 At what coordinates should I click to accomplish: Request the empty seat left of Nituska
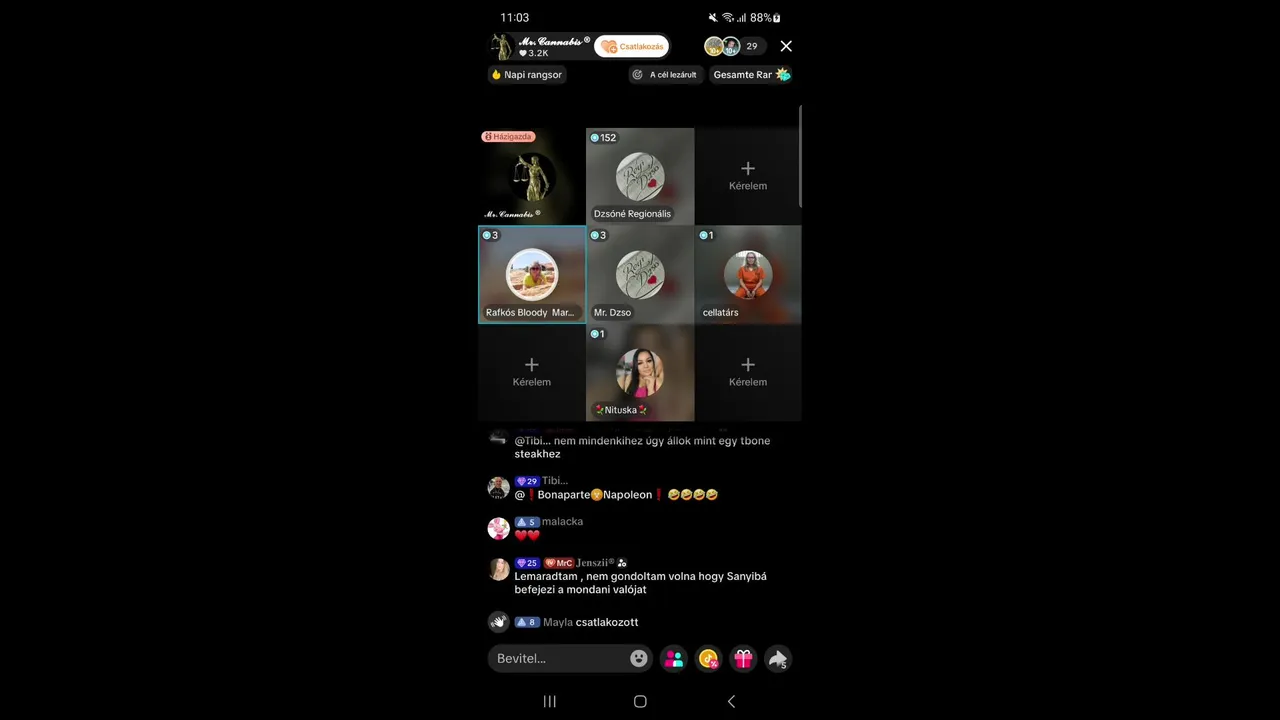532,372
